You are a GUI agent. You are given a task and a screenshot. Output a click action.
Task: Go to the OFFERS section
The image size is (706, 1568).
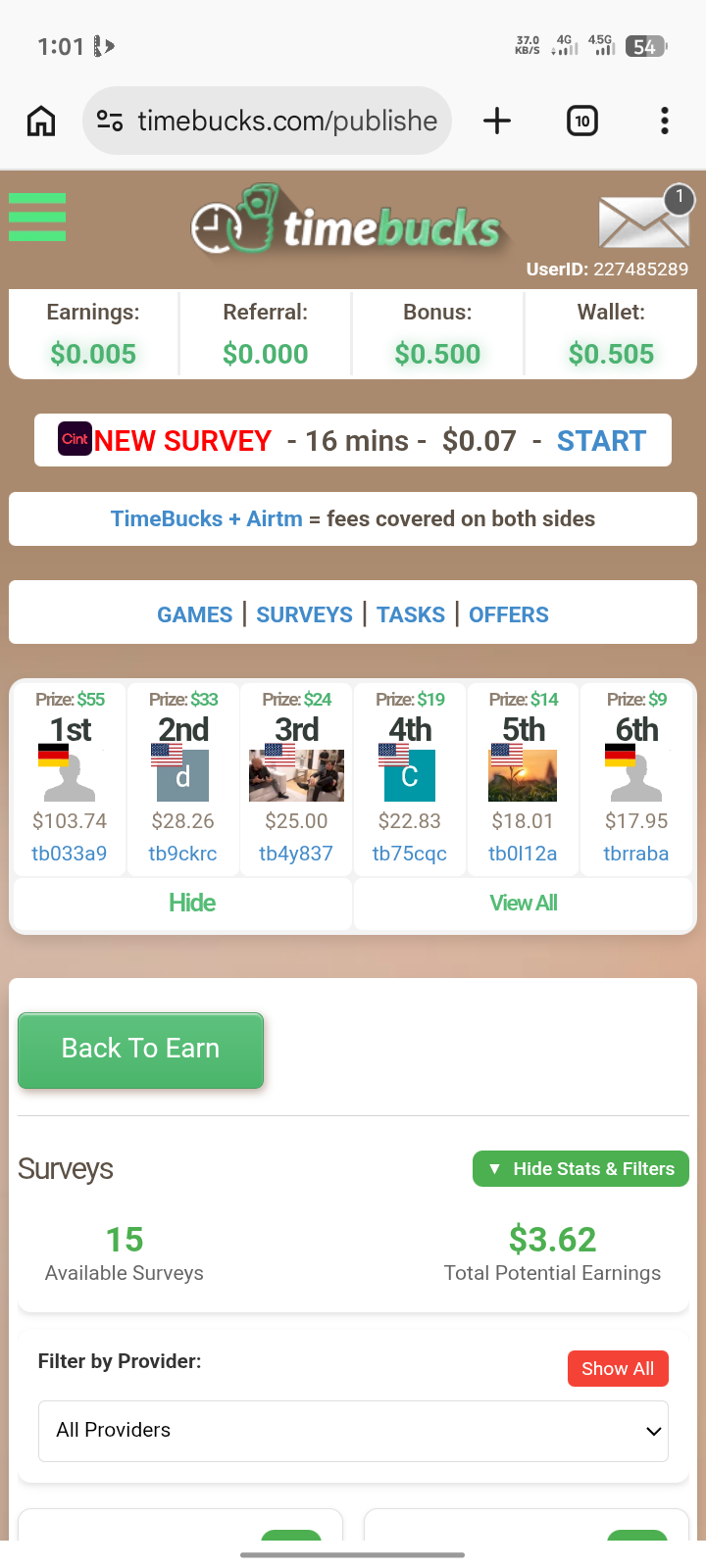click(509, 614)
